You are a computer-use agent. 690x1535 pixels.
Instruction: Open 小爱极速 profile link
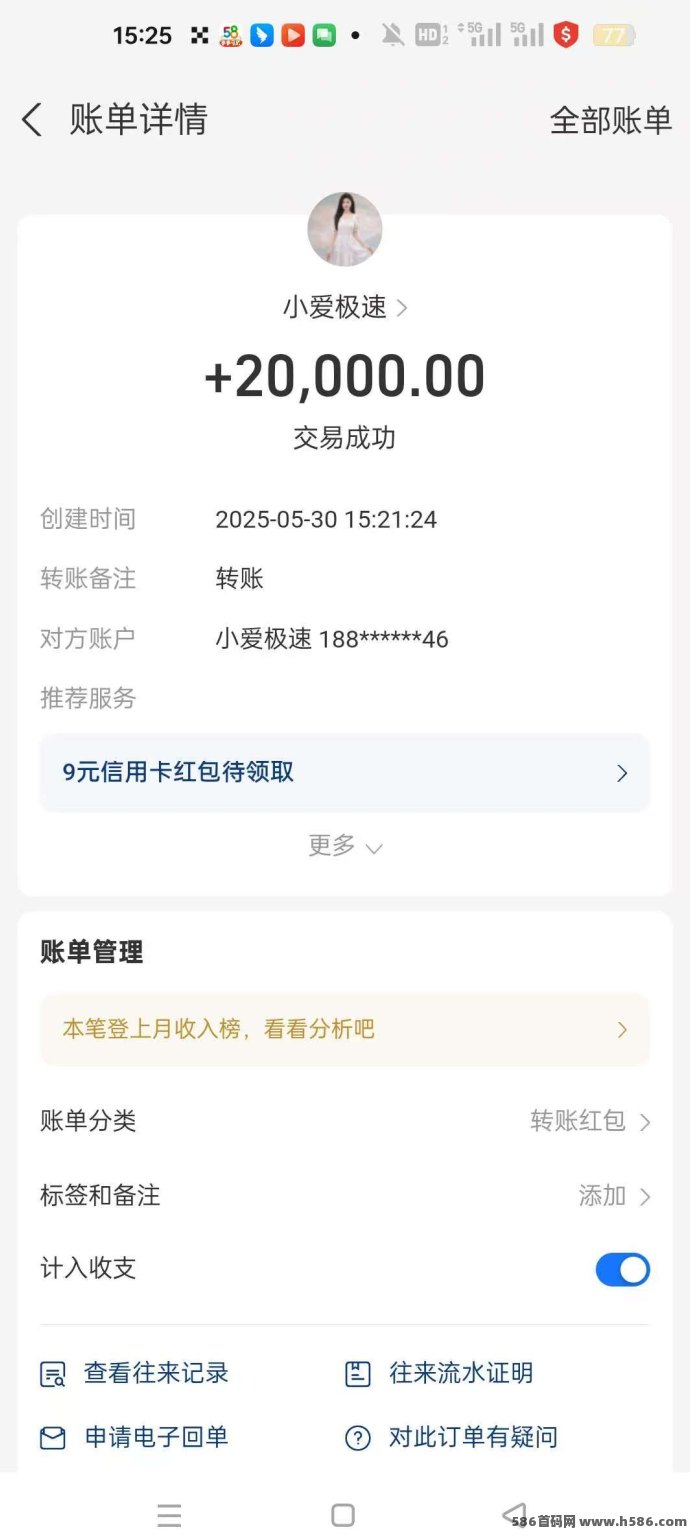(344, 307)
